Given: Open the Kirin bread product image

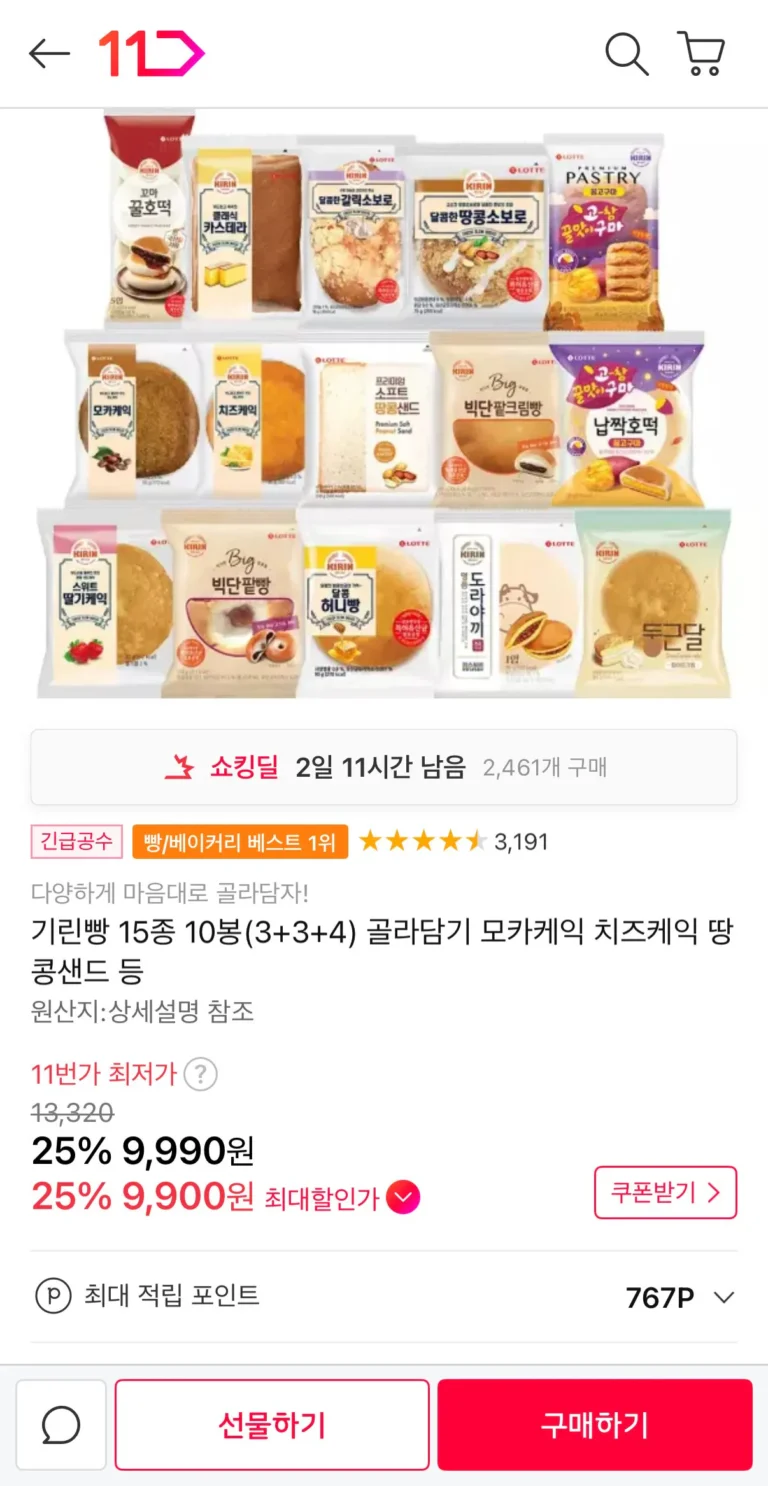Looking at the screenshot, I should 384,405.
